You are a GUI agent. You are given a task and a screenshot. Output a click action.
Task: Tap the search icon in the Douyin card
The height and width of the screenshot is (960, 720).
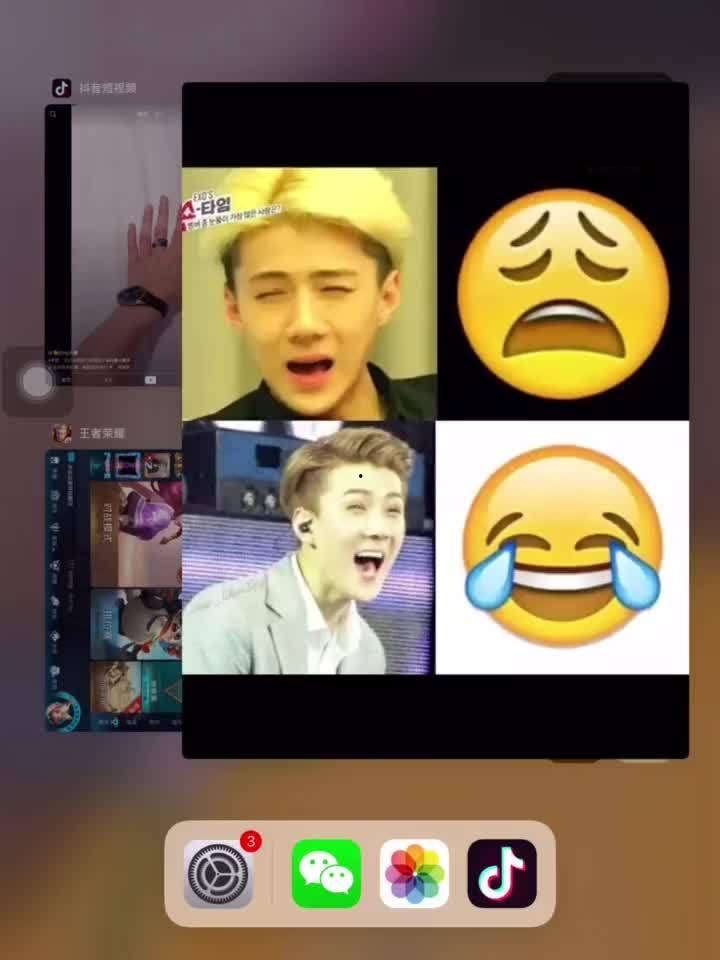(53, 116)
